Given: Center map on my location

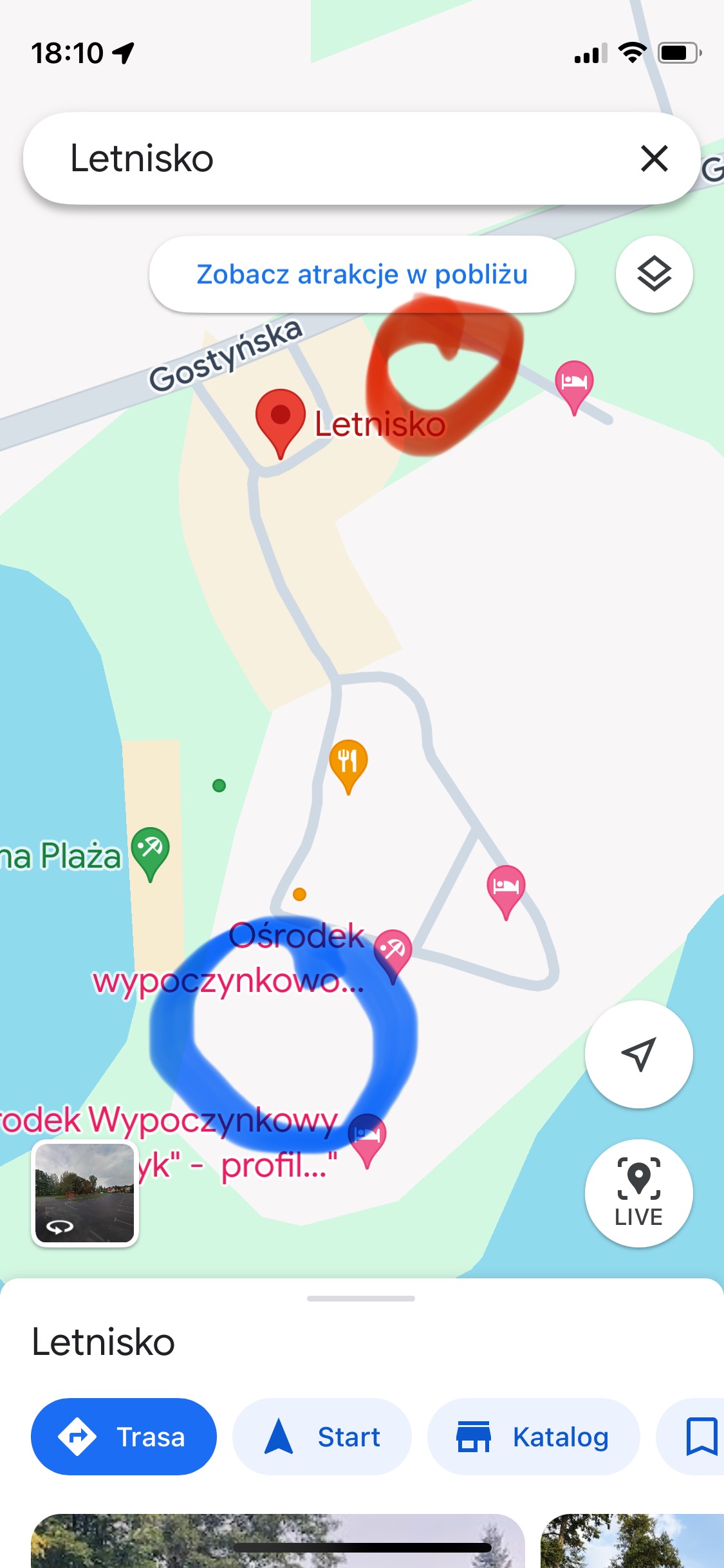Looking at the screenshot, I should click(x=638, y=1054).
